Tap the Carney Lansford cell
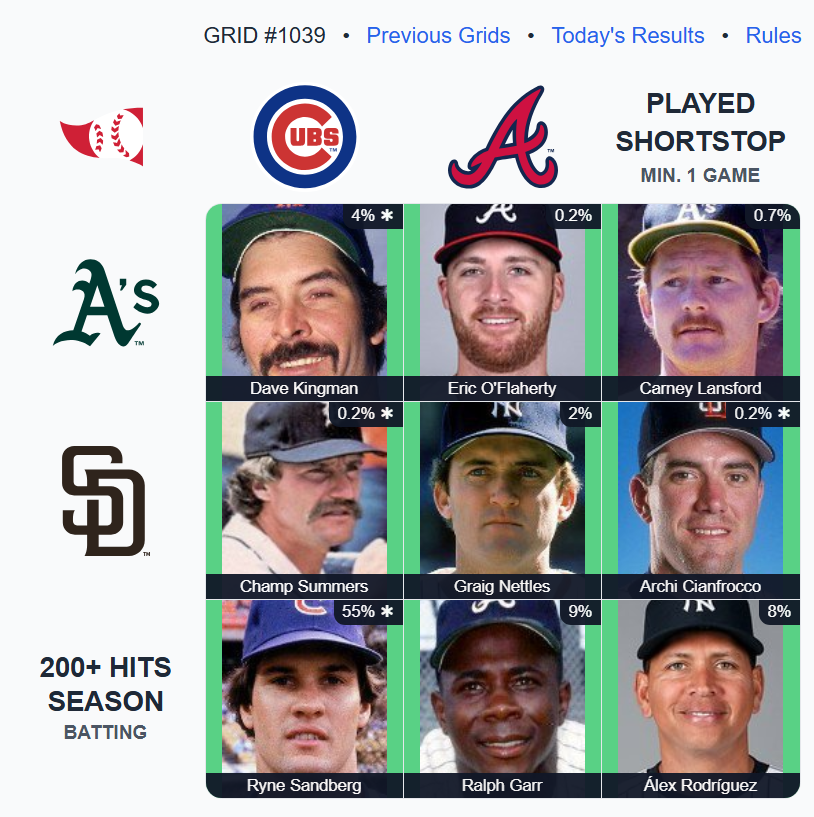This screenshot has width=814, height=817. [x=700, y=300]
